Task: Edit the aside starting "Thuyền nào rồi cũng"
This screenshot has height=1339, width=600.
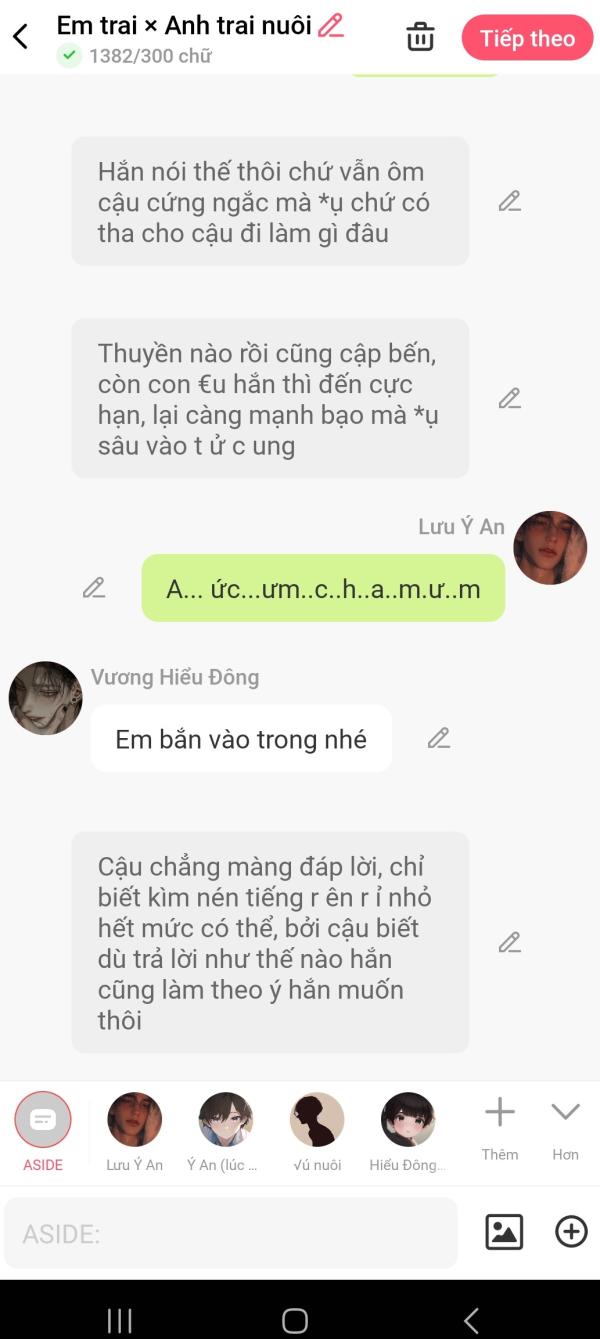Action: click(x=510, y=398)
